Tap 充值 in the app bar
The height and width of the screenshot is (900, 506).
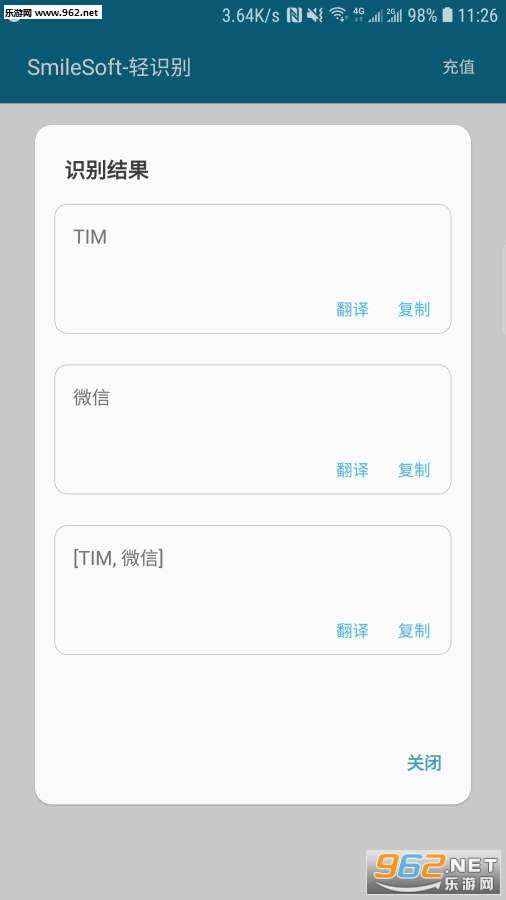click(458, 67)
